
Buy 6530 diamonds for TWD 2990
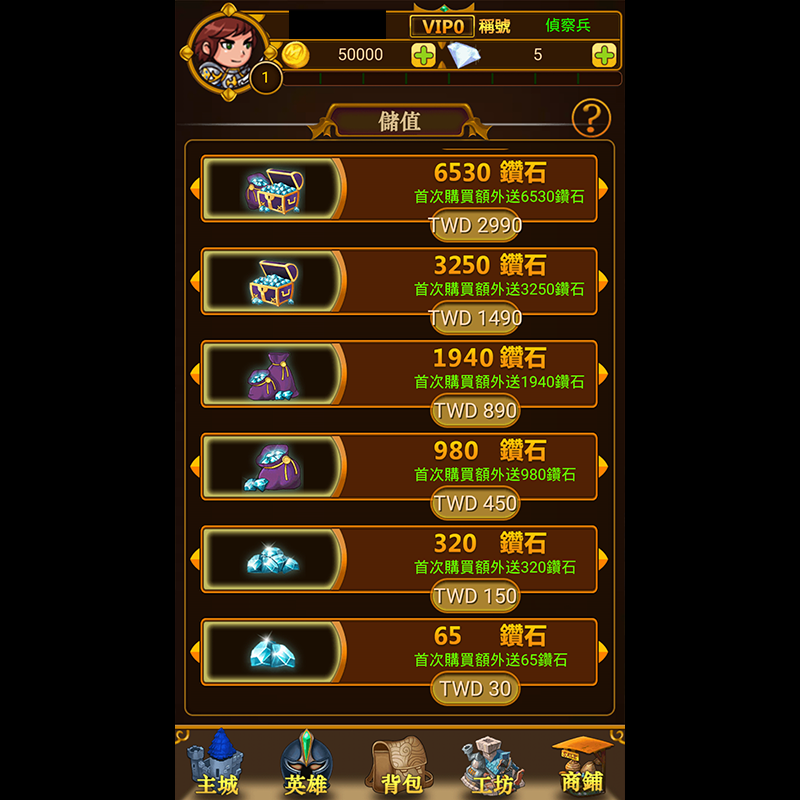tap(475, 225)
